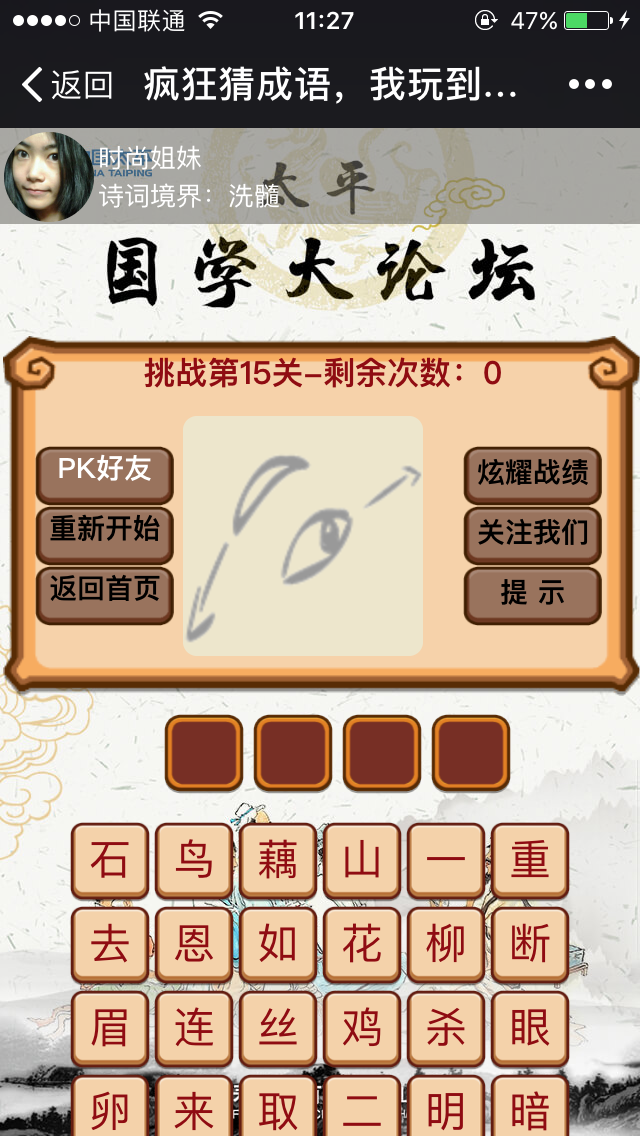Return to the home page via 返回首页

105,591
